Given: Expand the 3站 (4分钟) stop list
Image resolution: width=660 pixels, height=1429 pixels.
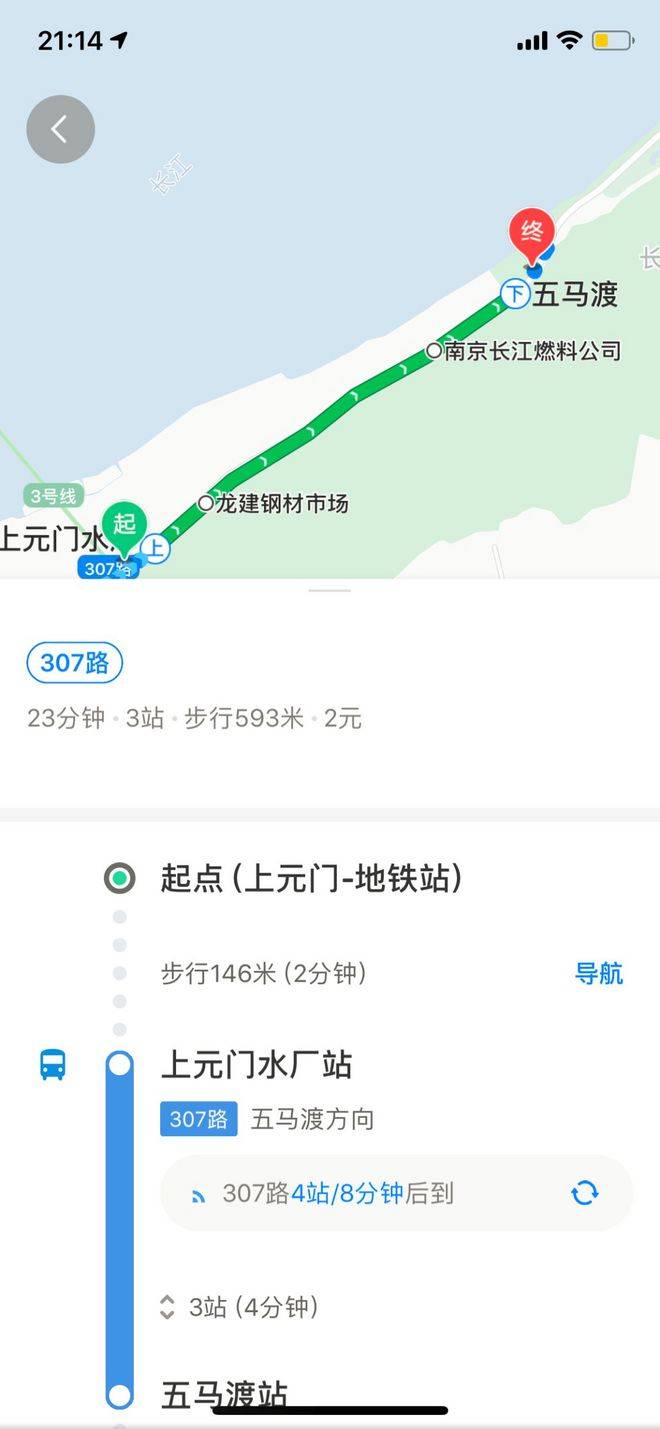Looking at the screenshot, I should click(240, 1307).
